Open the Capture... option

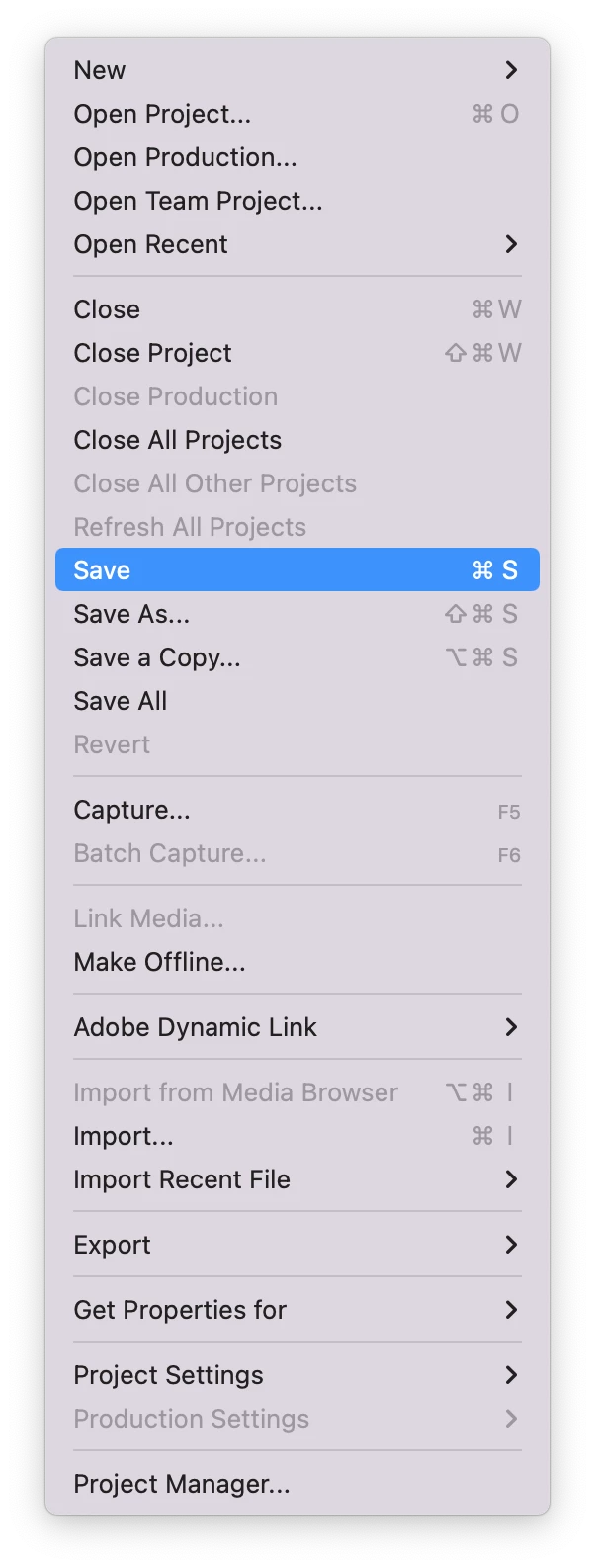[132, 810]
